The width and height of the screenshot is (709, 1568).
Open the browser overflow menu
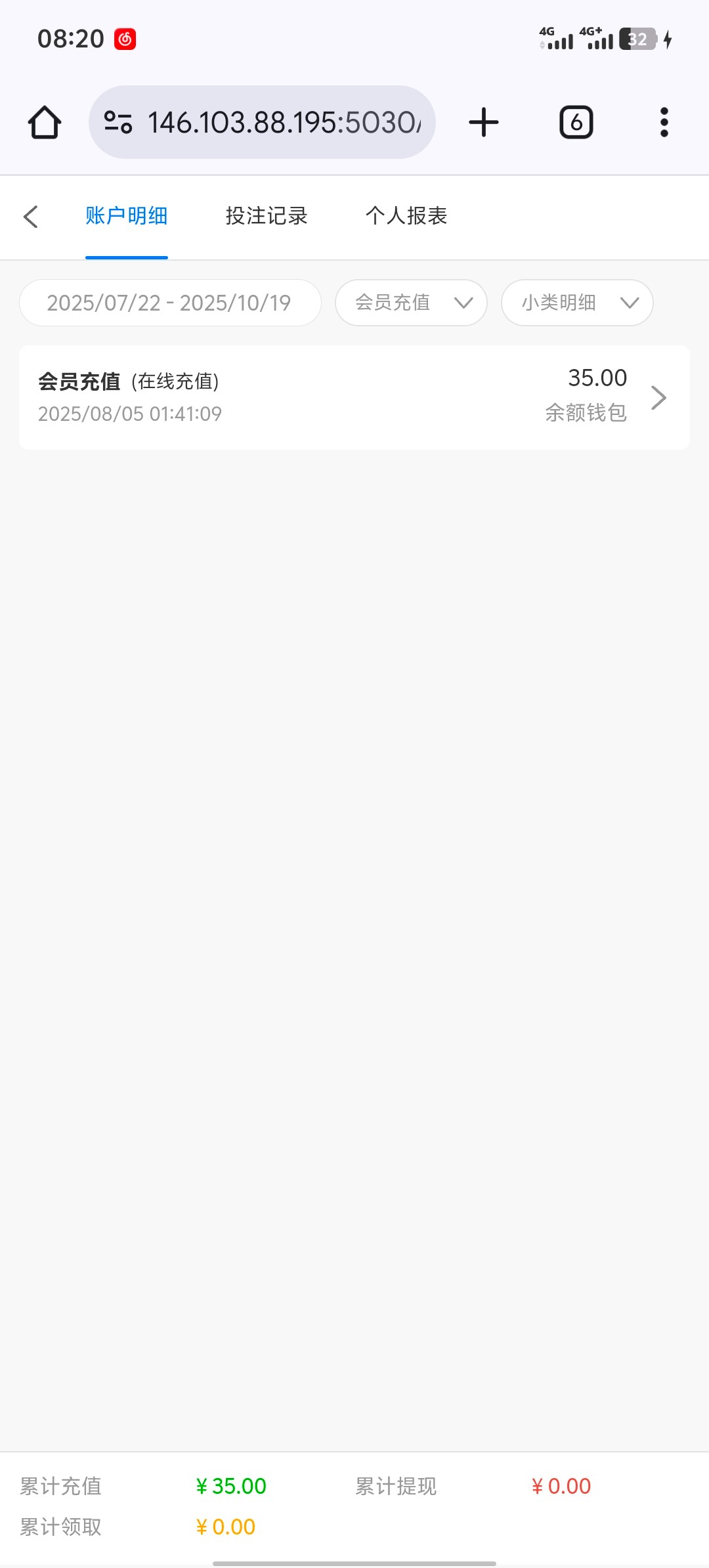pyautogui.click(x=664, y=123)
